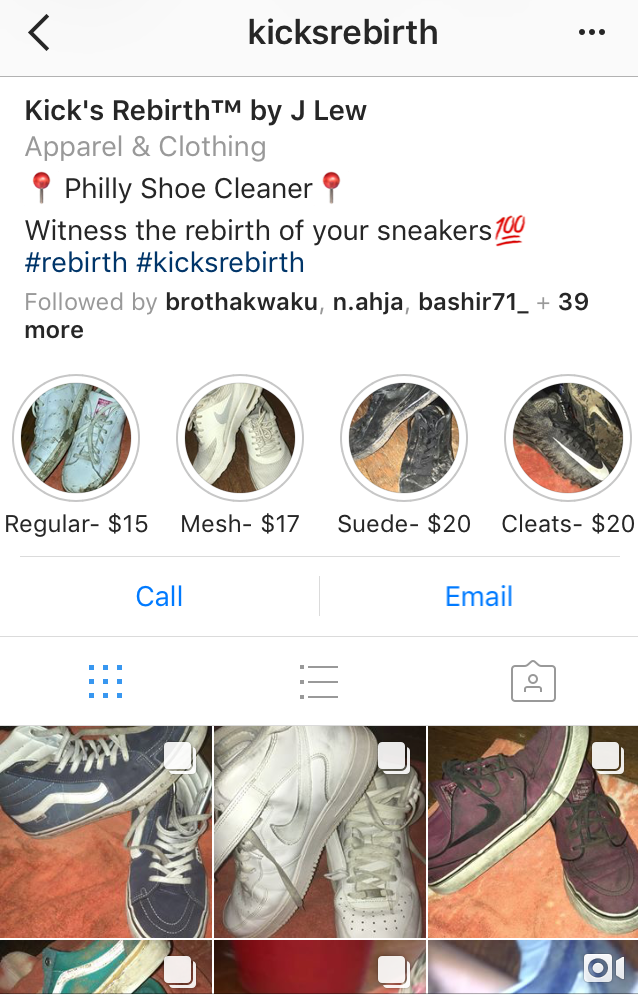Open the Regular- $15 story highlight

click(x=76, y=438)
